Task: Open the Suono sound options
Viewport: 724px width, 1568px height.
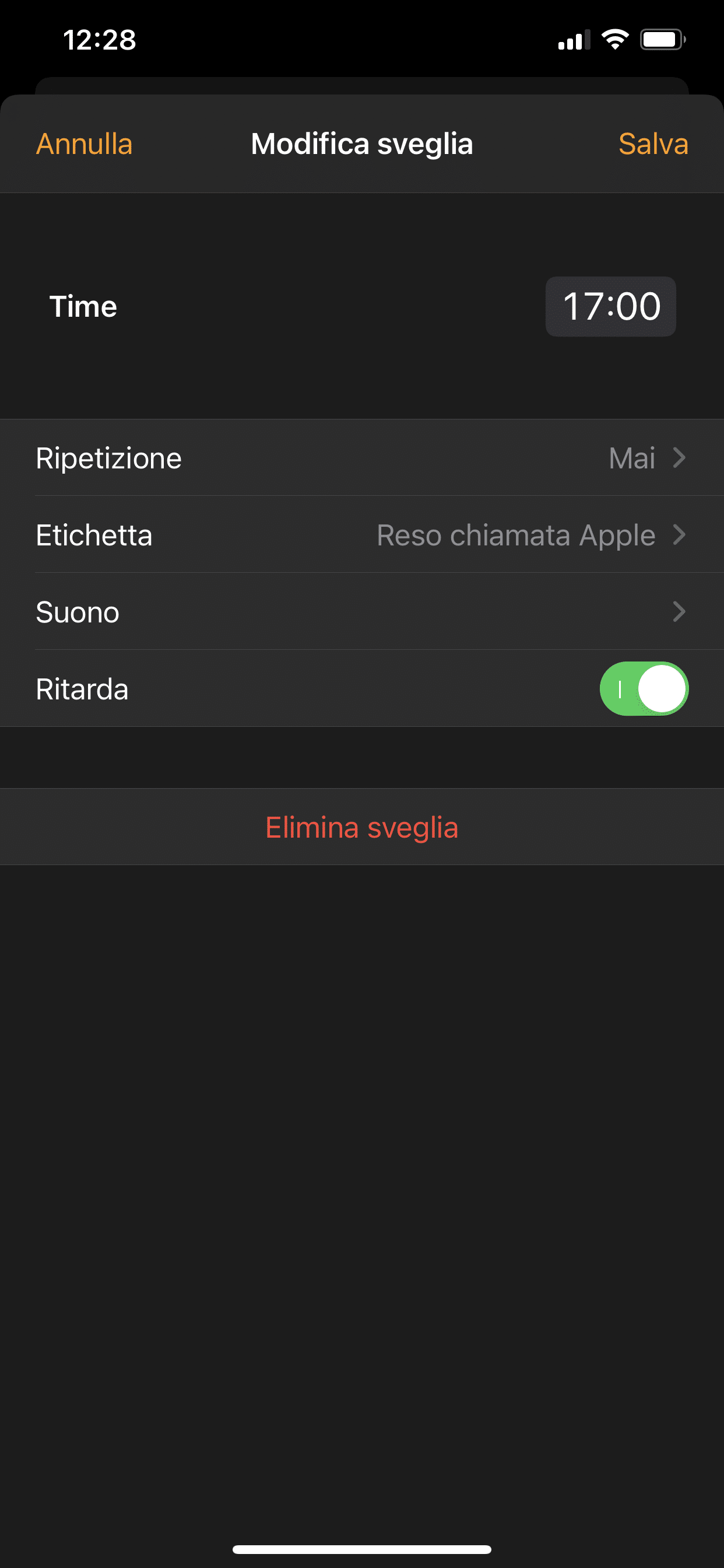Action: [x=362, y=612]
